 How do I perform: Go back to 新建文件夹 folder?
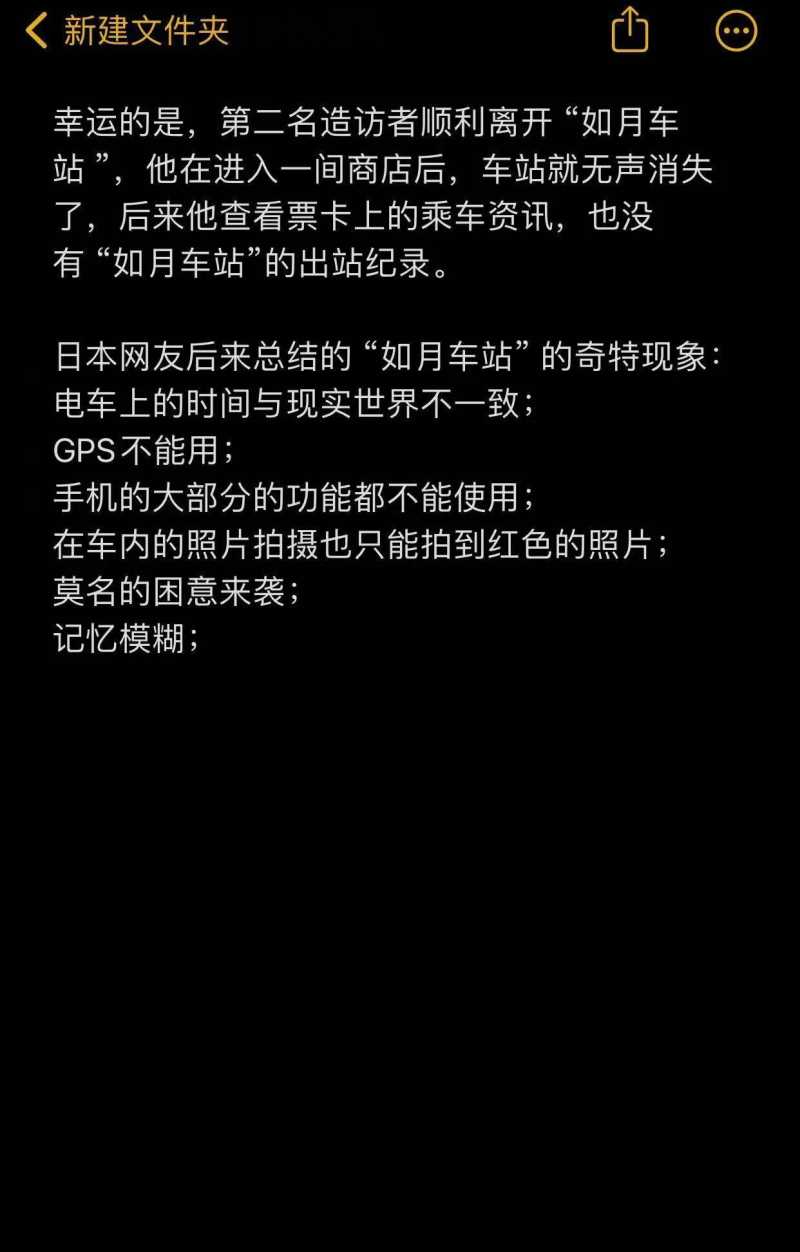(128, 31)
